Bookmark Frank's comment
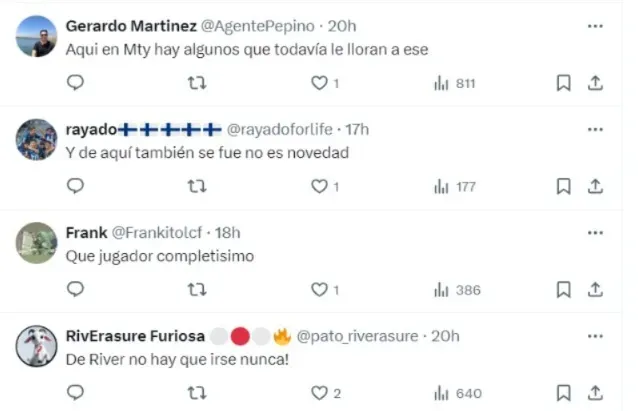Image resolution: width=638 pixels, height=411 pixels. (x=563, y=289)
